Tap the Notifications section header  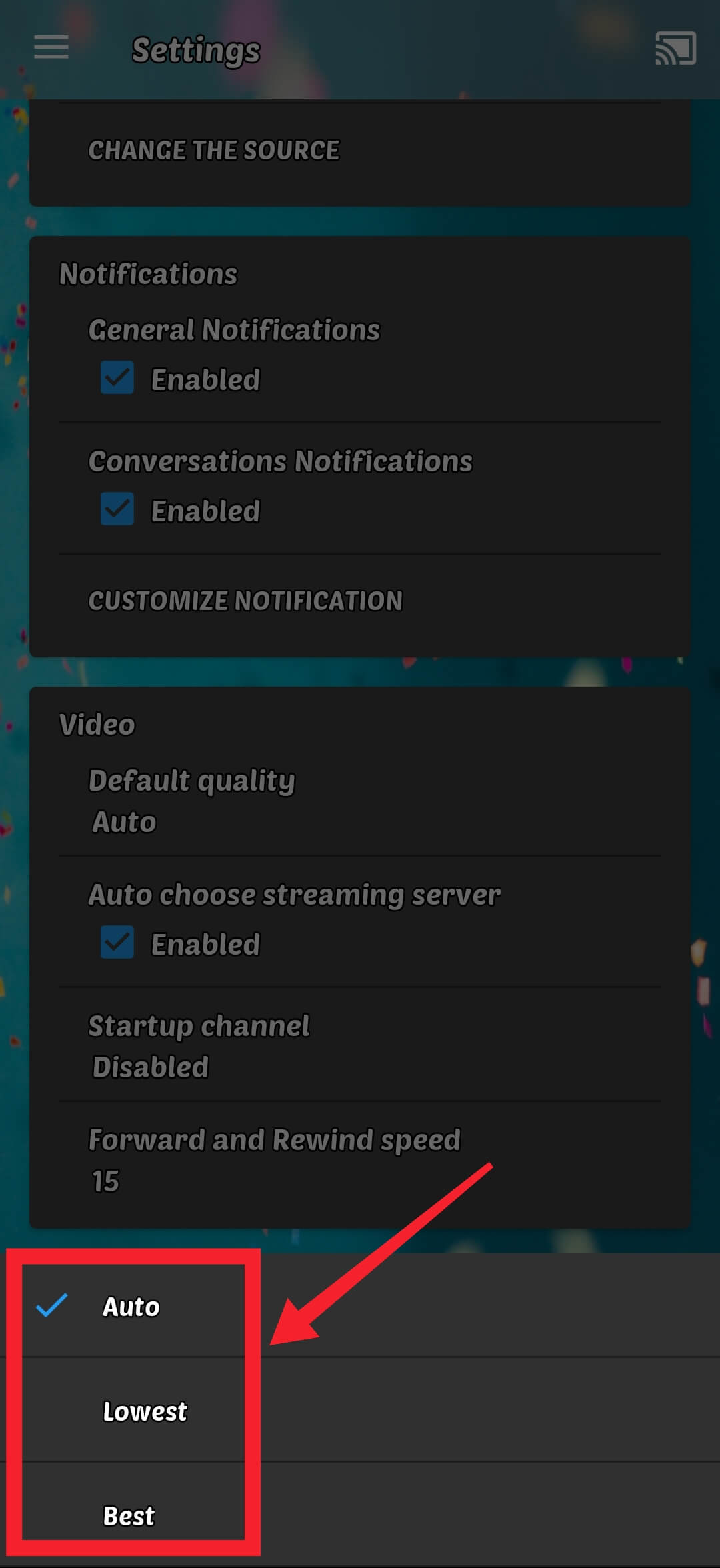149,273
